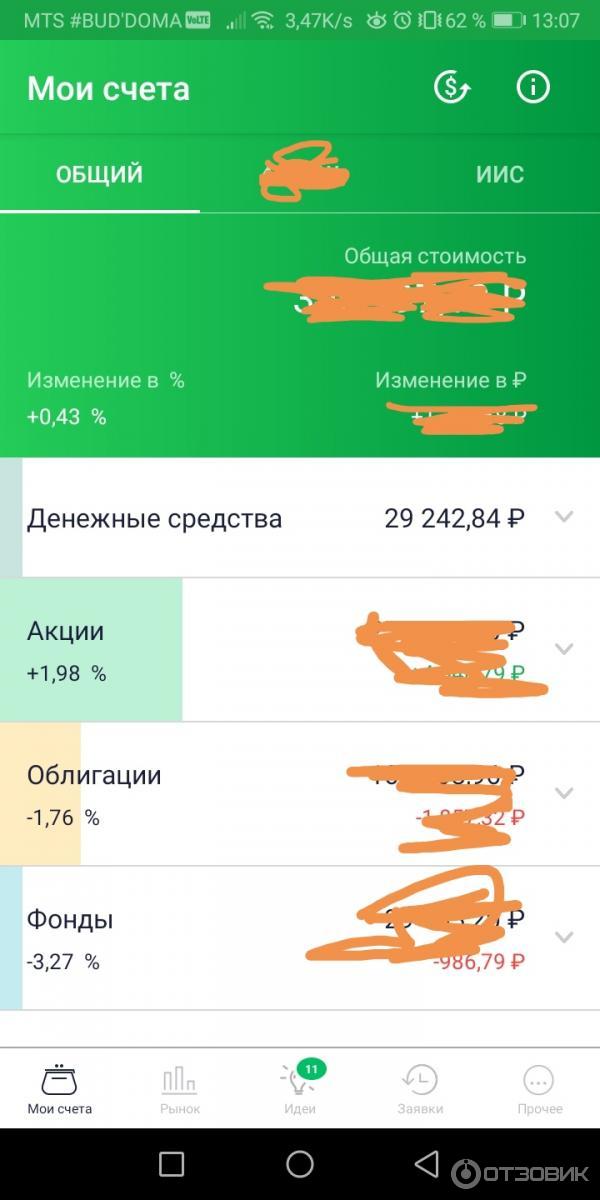Switch to the ОБЩИЙ tab

(99, 175)
